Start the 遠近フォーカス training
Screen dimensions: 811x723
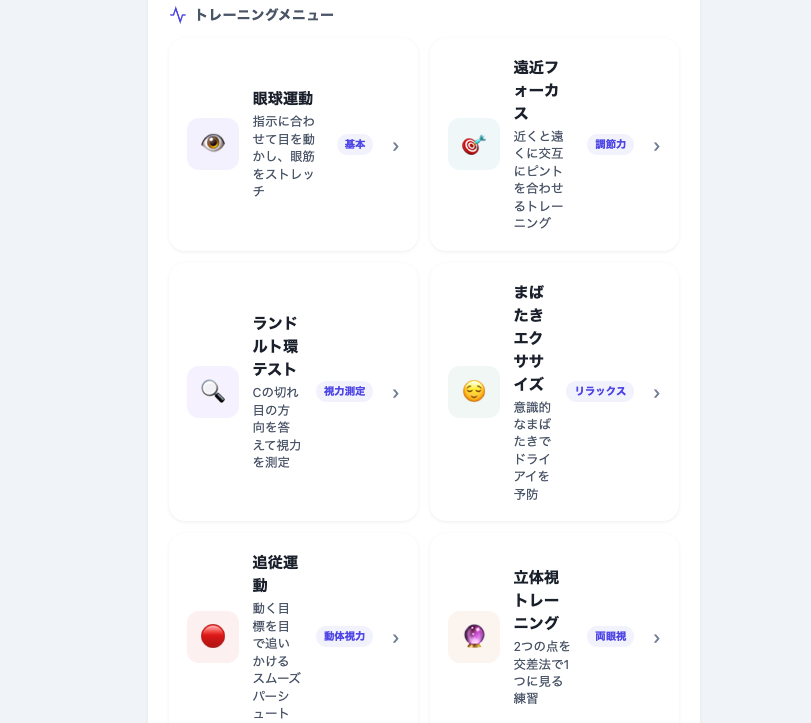[x=554, y=144]
